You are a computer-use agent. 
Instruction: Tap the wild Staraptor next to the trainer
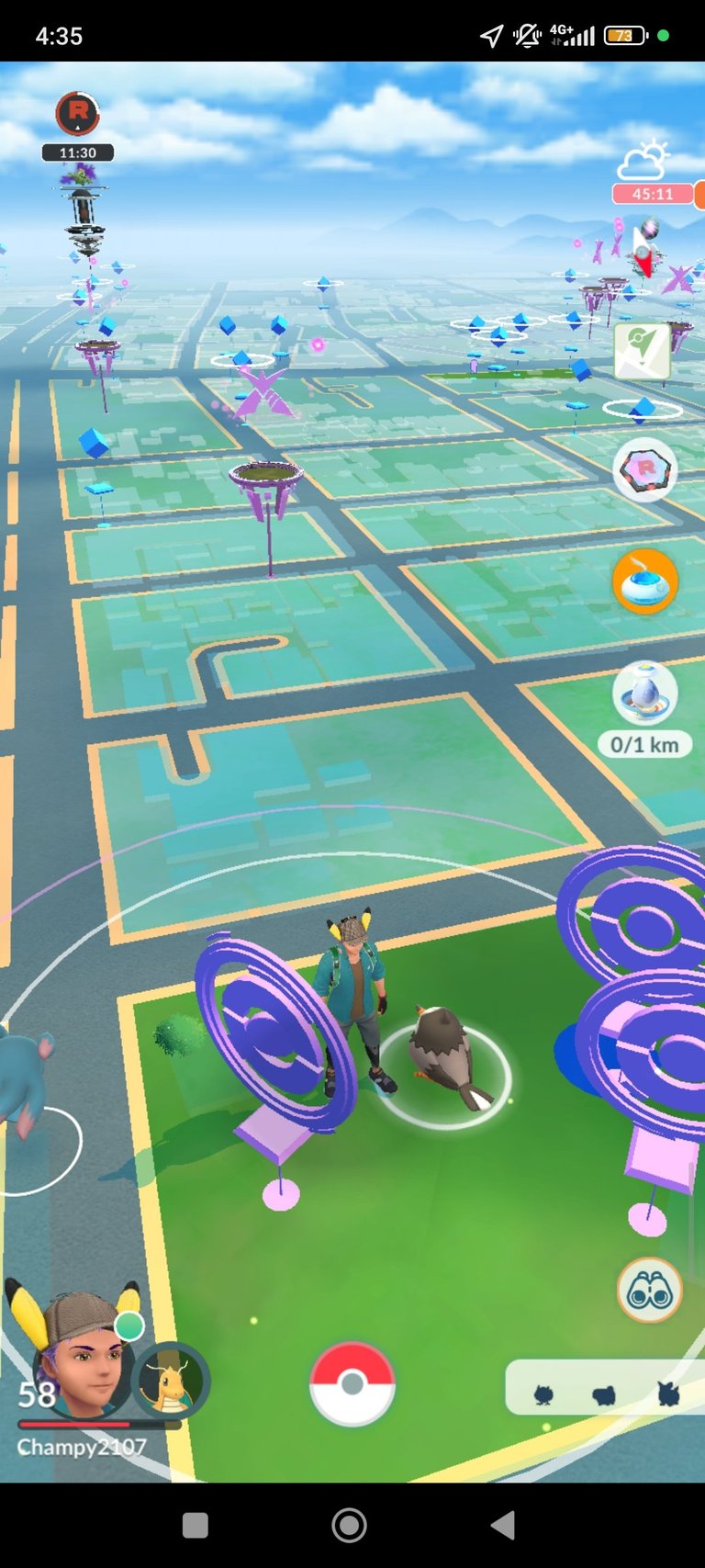(x=447, y=1056)
